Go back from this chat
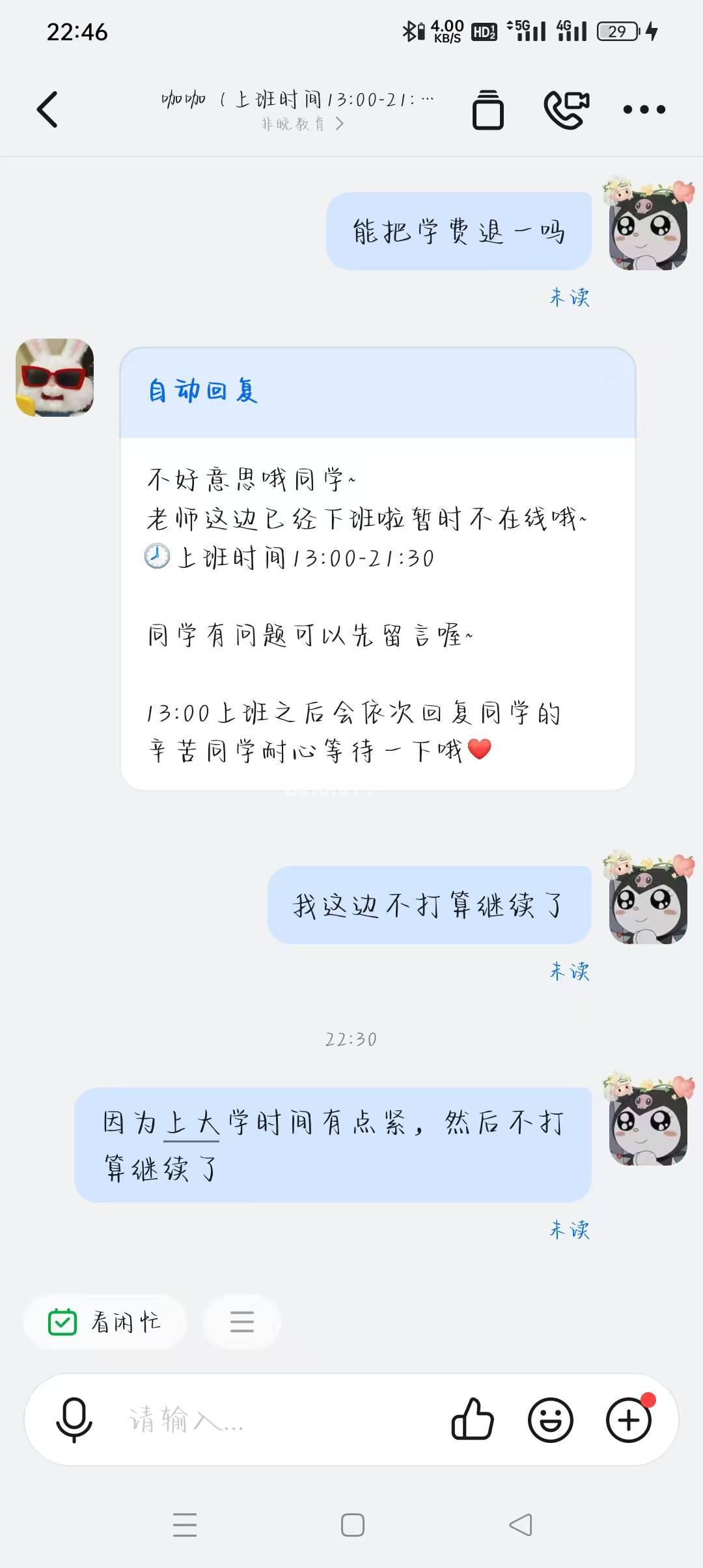Viewport: 703px width, 1568px height. pyautogui.click(x=48, y=109)
